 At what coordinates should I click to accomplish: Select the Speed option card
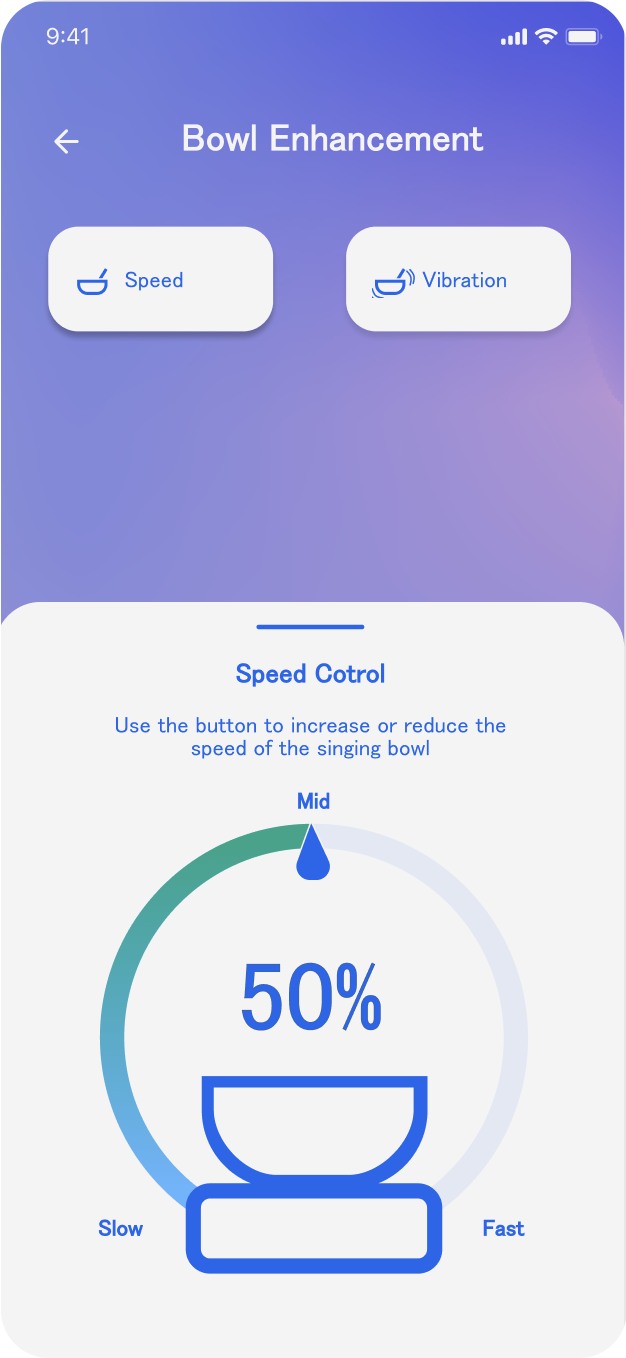pos(160,279)
